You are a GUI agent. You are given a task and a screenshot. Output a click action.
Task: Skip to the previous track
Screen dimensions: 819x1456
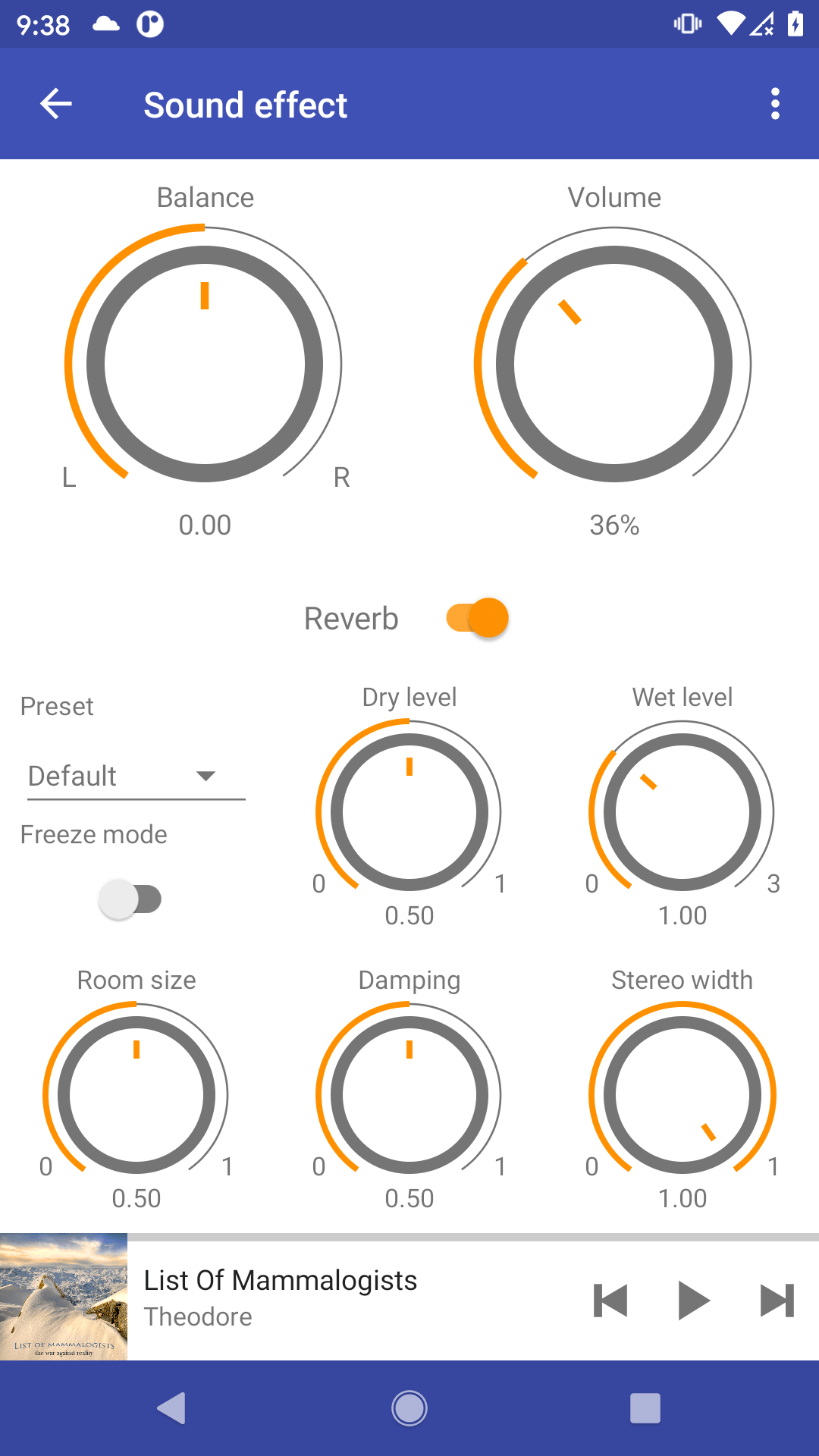tap(610, 1301)
